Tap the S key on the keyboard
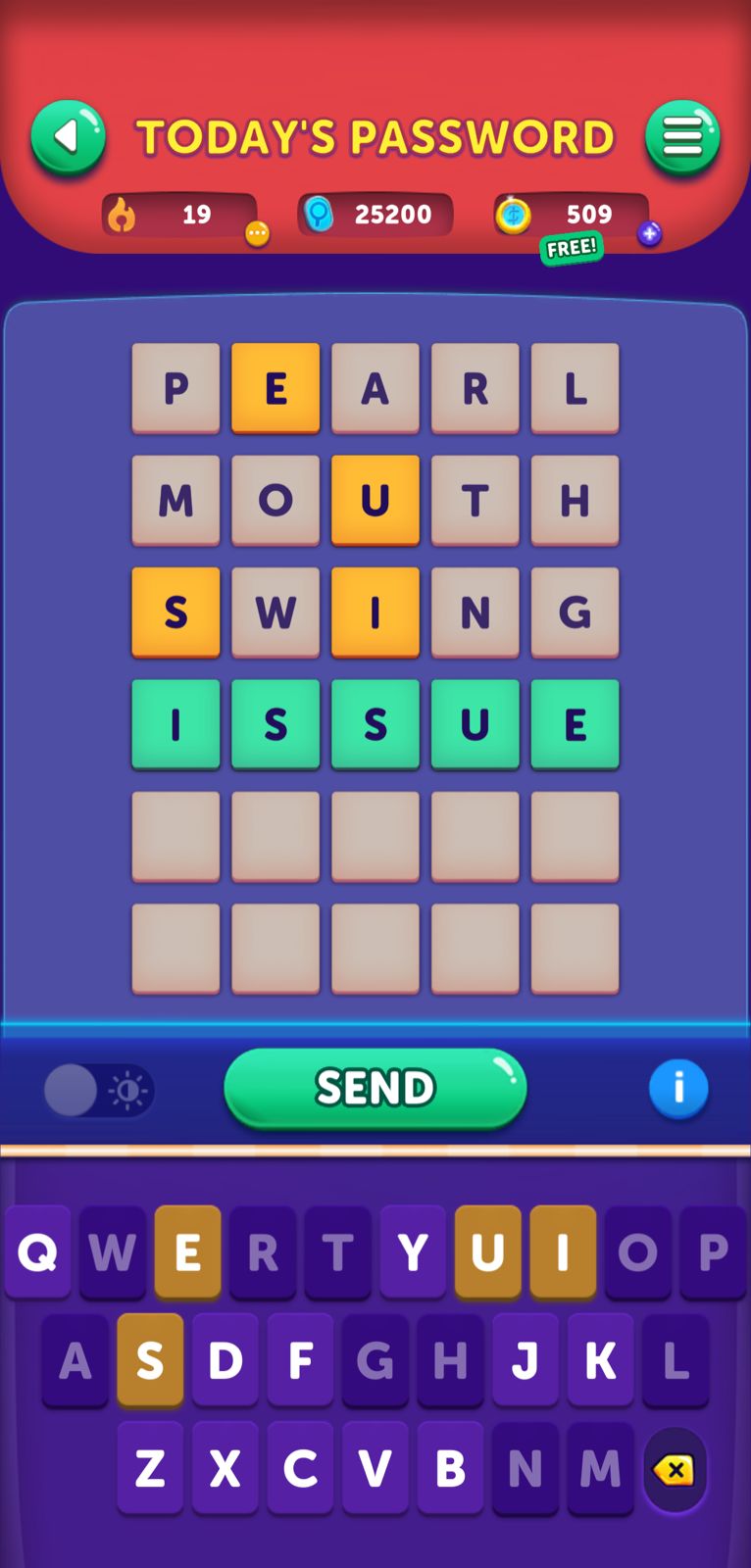The width and height of the screenshot is (751, 1568). (x=150, y=1360)
